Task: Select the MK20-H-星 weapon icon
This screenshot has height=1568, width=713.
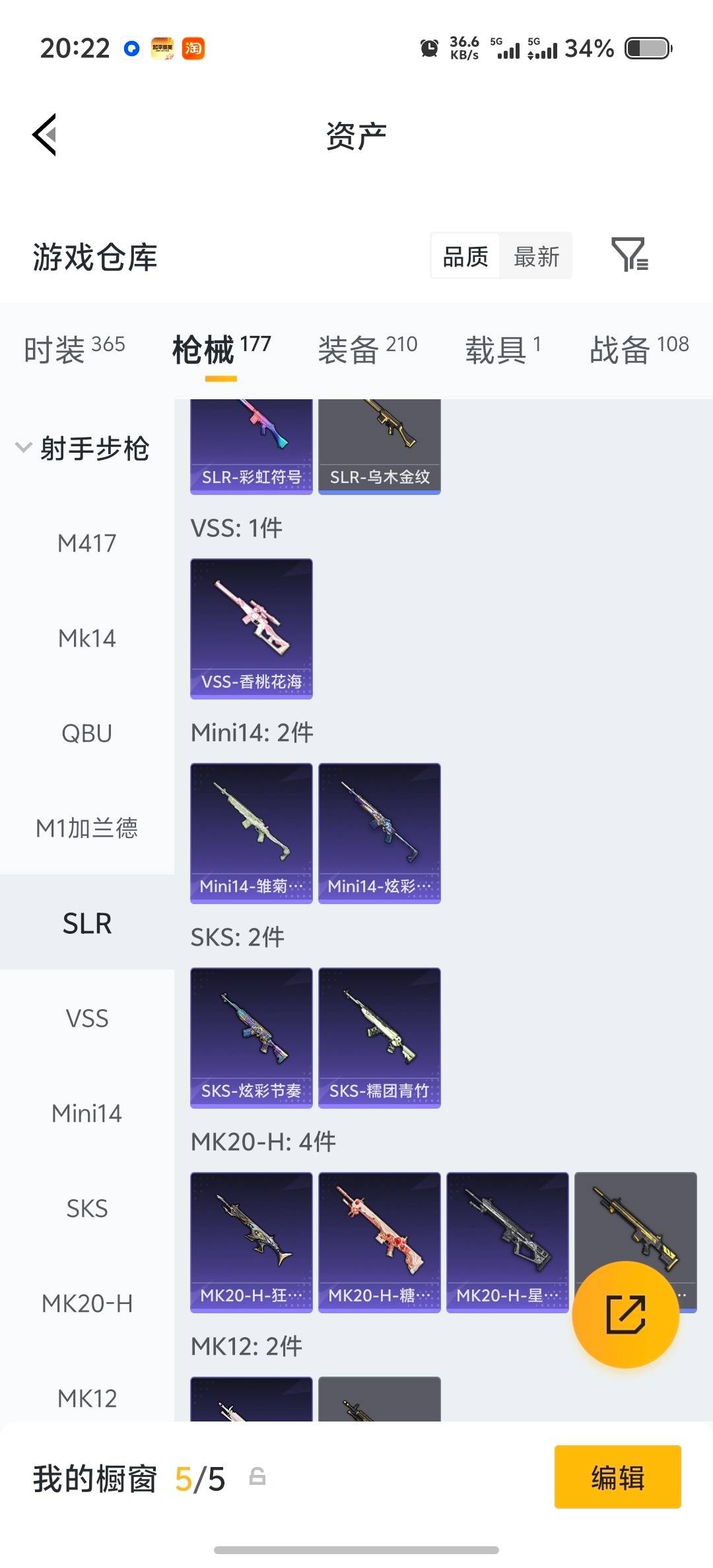Action: 507,1241
